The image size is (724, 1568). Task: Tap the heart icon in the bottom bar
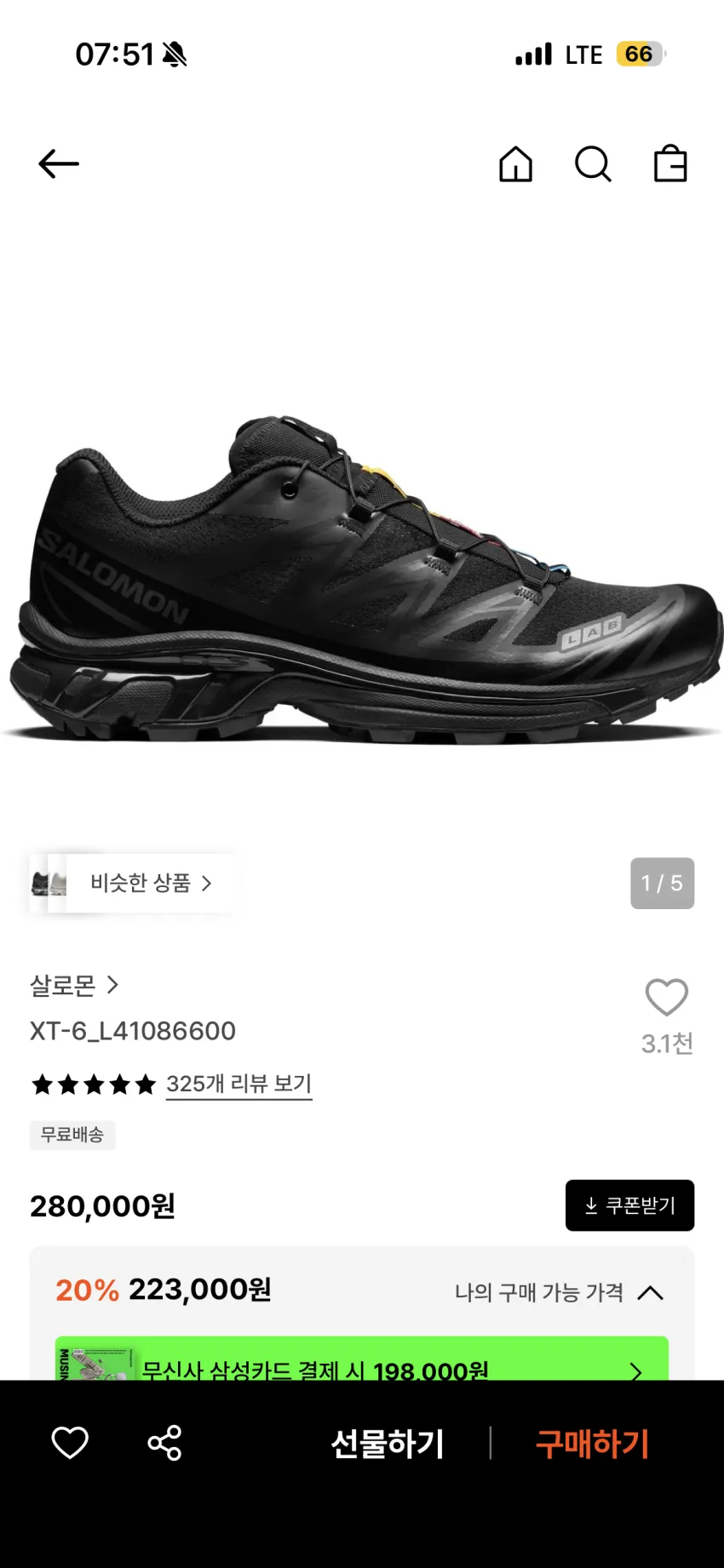[x=70, y=1443]
